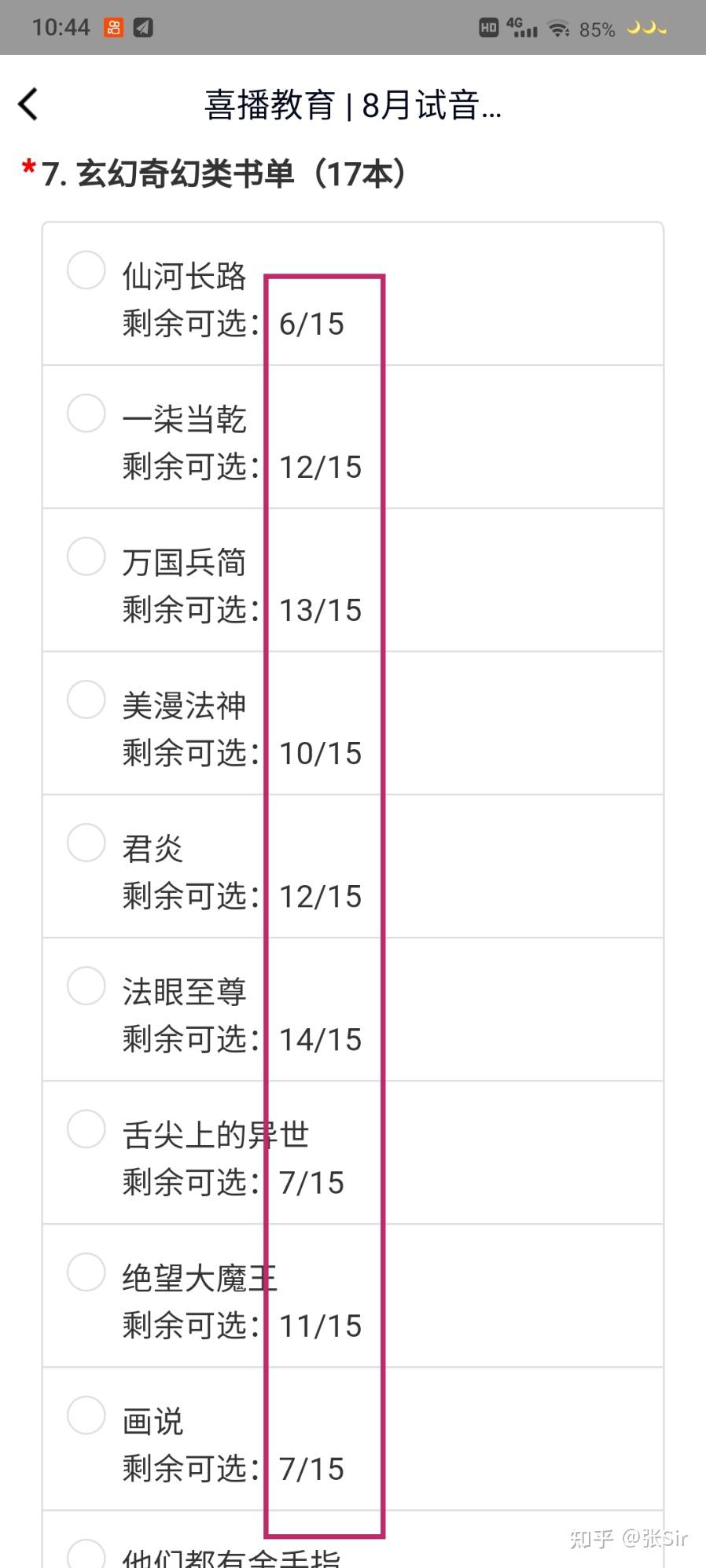Select 美漫法神 radio button
This screenshot has height=1568, width=706.
[86, 700]
